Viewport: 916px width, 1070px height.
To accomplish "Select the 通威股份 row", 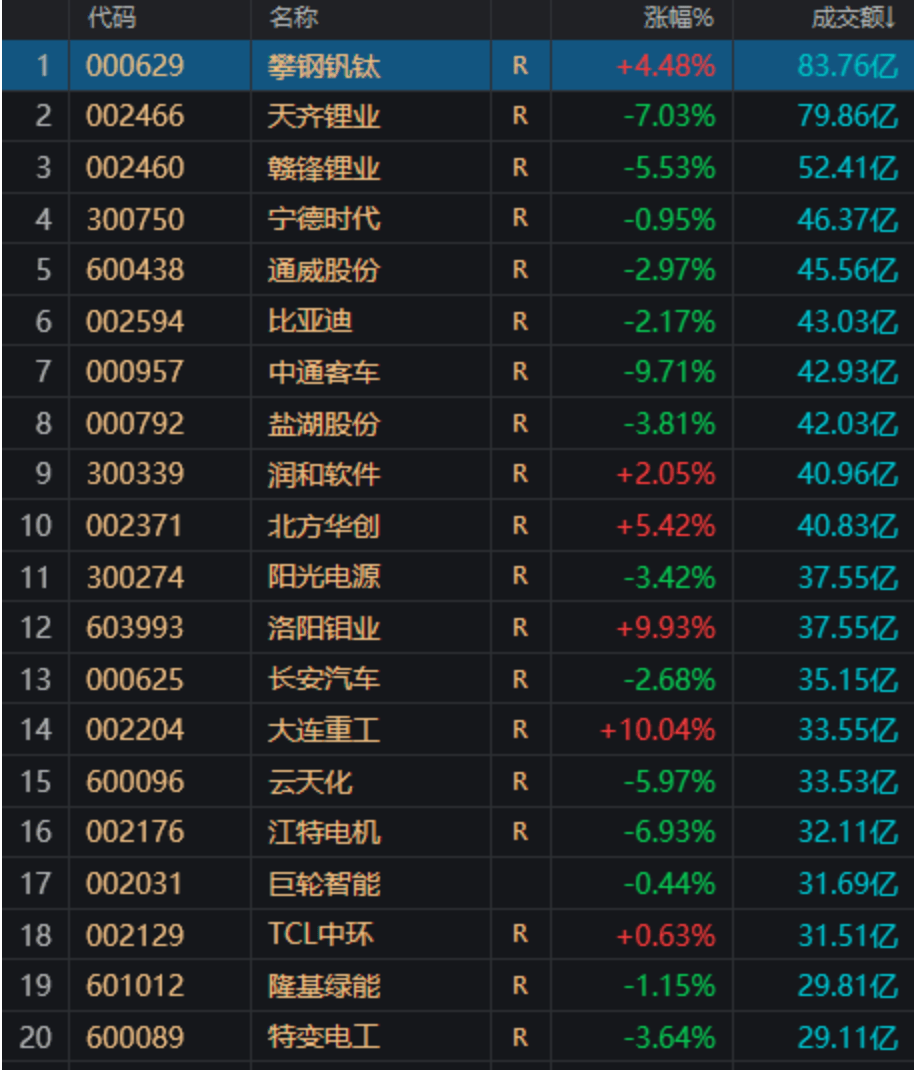I will 324,270.
